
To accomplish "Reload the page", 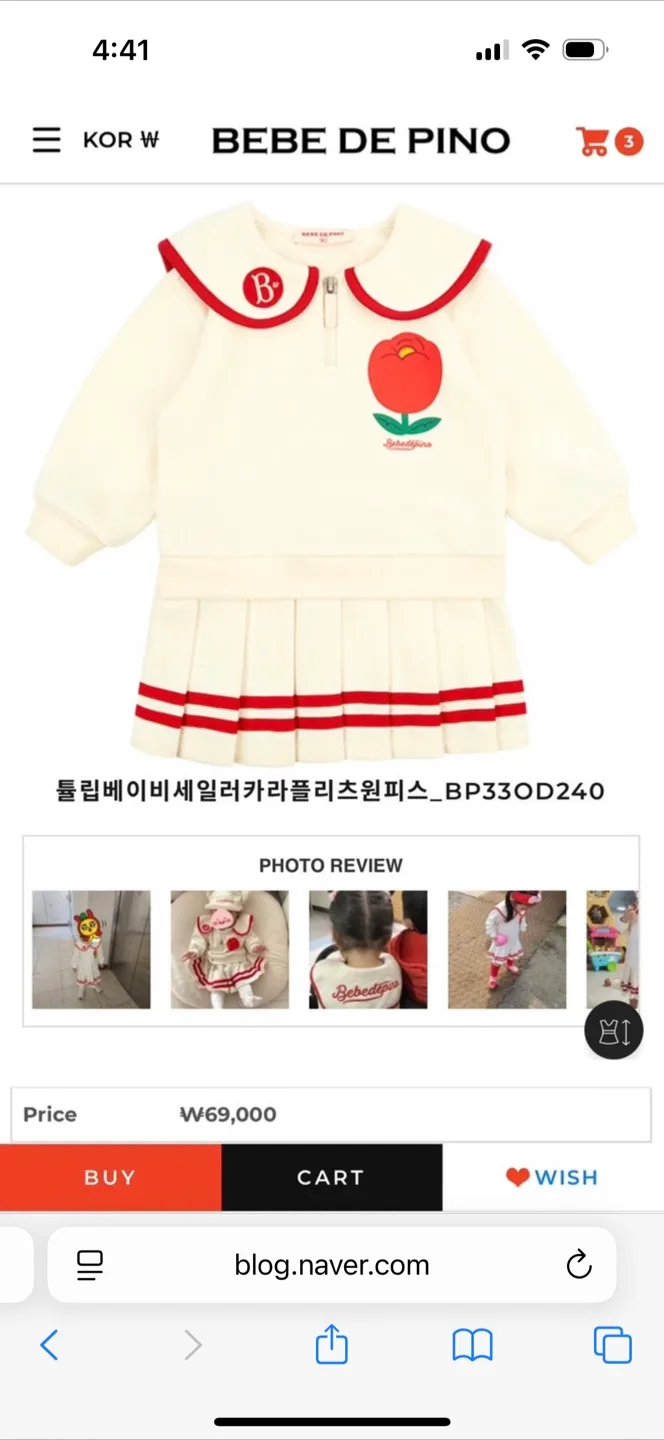I will coord(579,1265).
